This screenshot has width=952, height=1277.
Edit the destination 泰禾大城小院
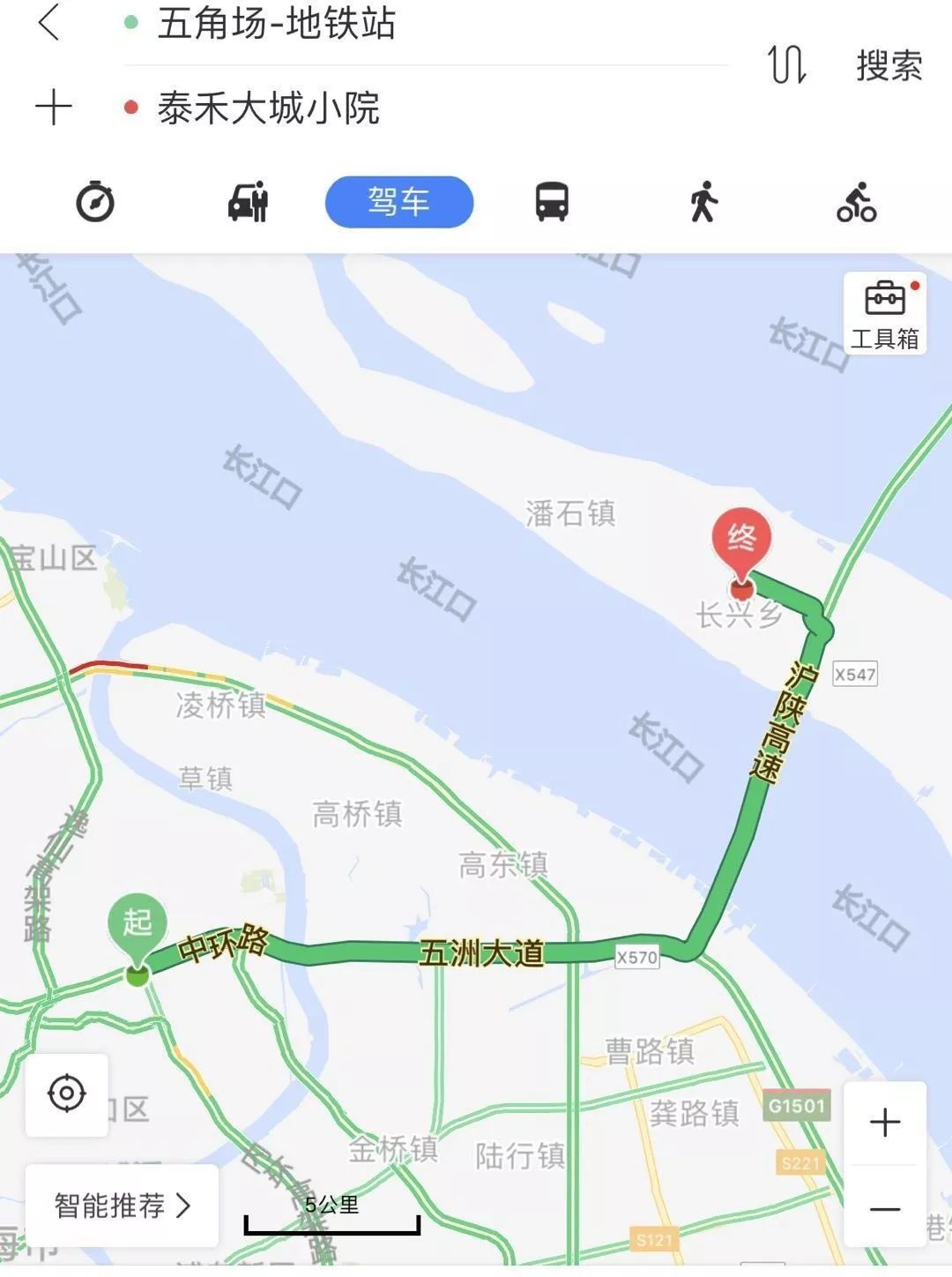point(268,108)
